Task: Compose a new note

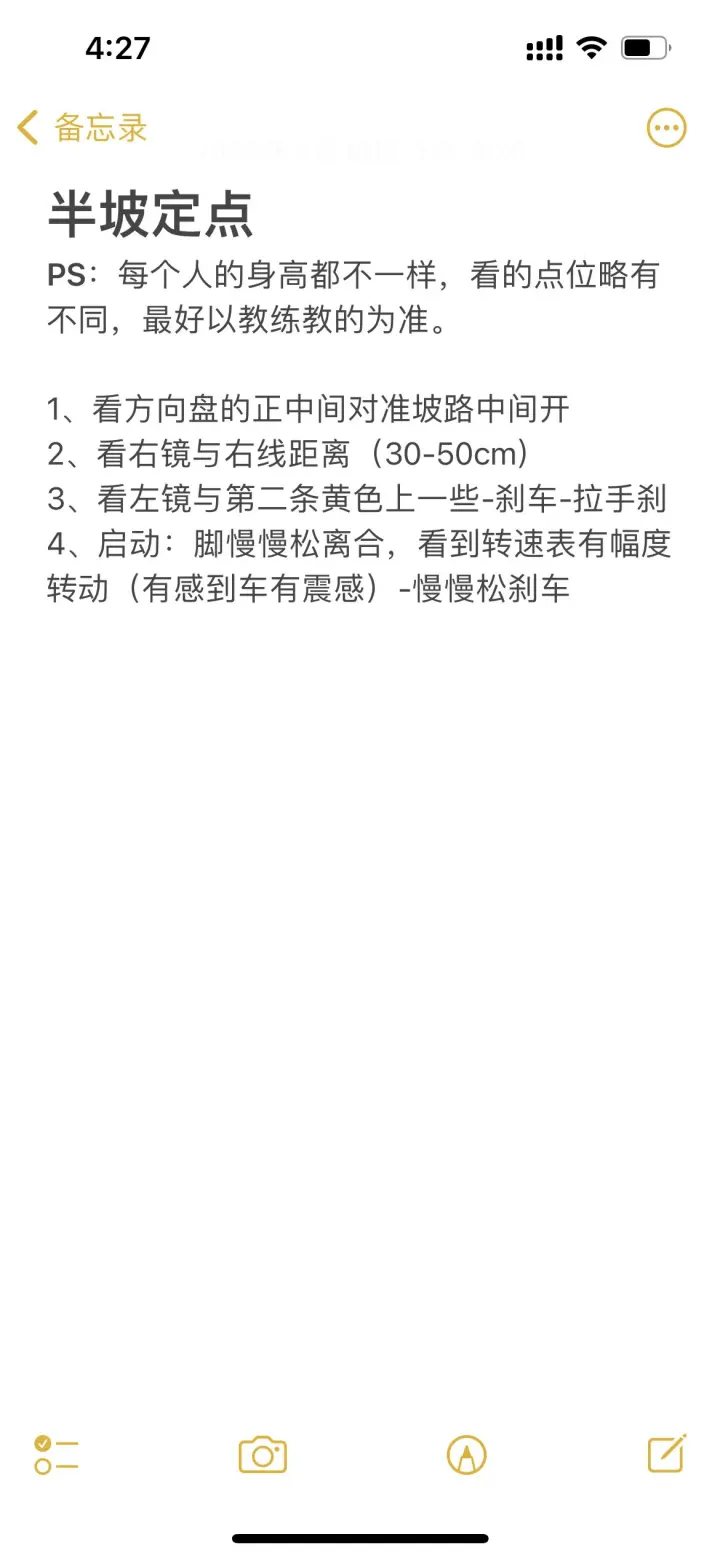Action: 667,1453
